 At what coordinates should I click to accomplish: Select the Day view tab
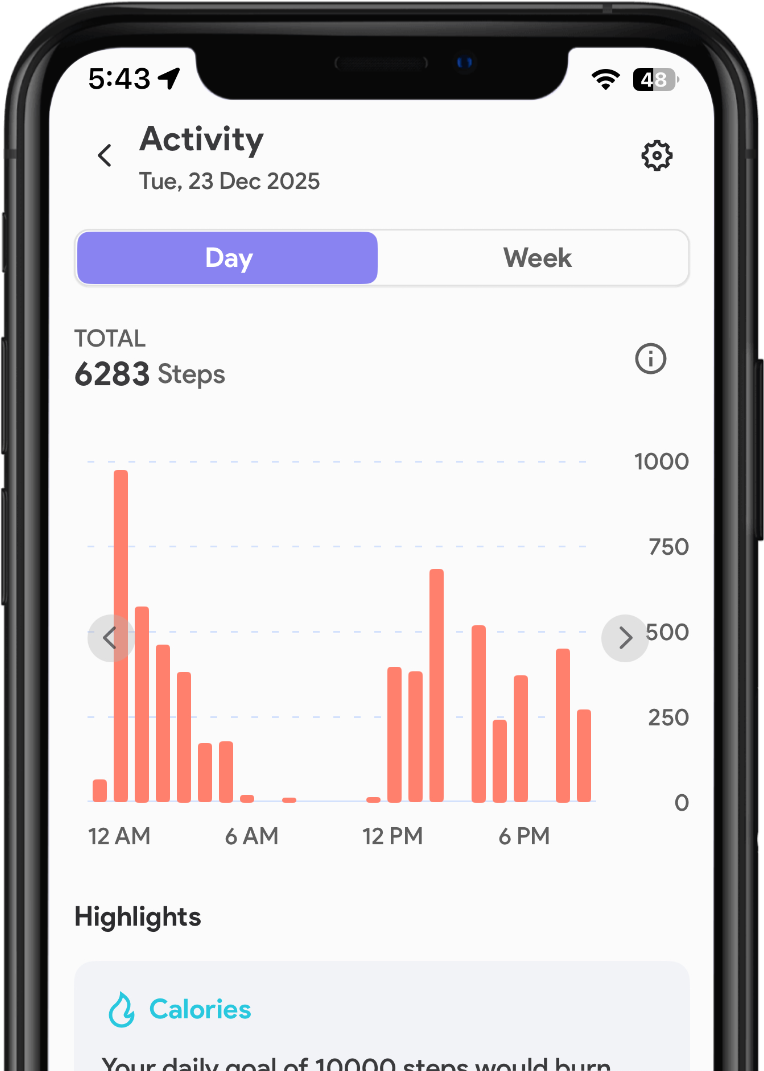click(x=227, y=257)
